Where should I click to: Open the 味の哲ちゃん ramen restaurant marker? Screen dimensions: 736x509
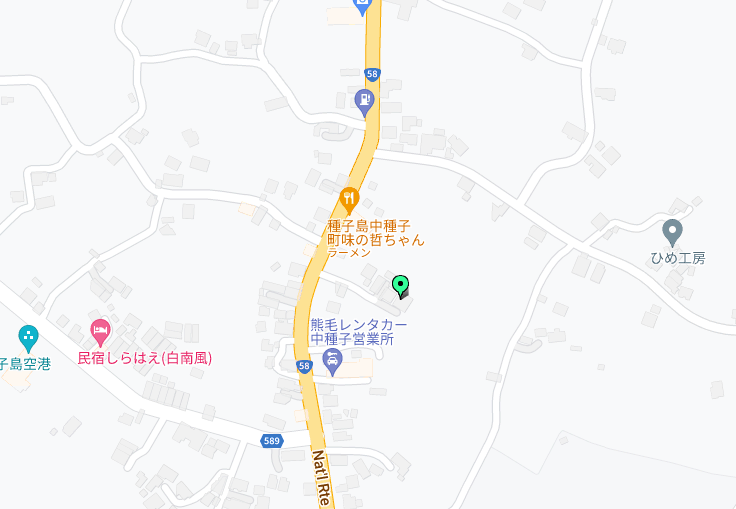[349, 199]
